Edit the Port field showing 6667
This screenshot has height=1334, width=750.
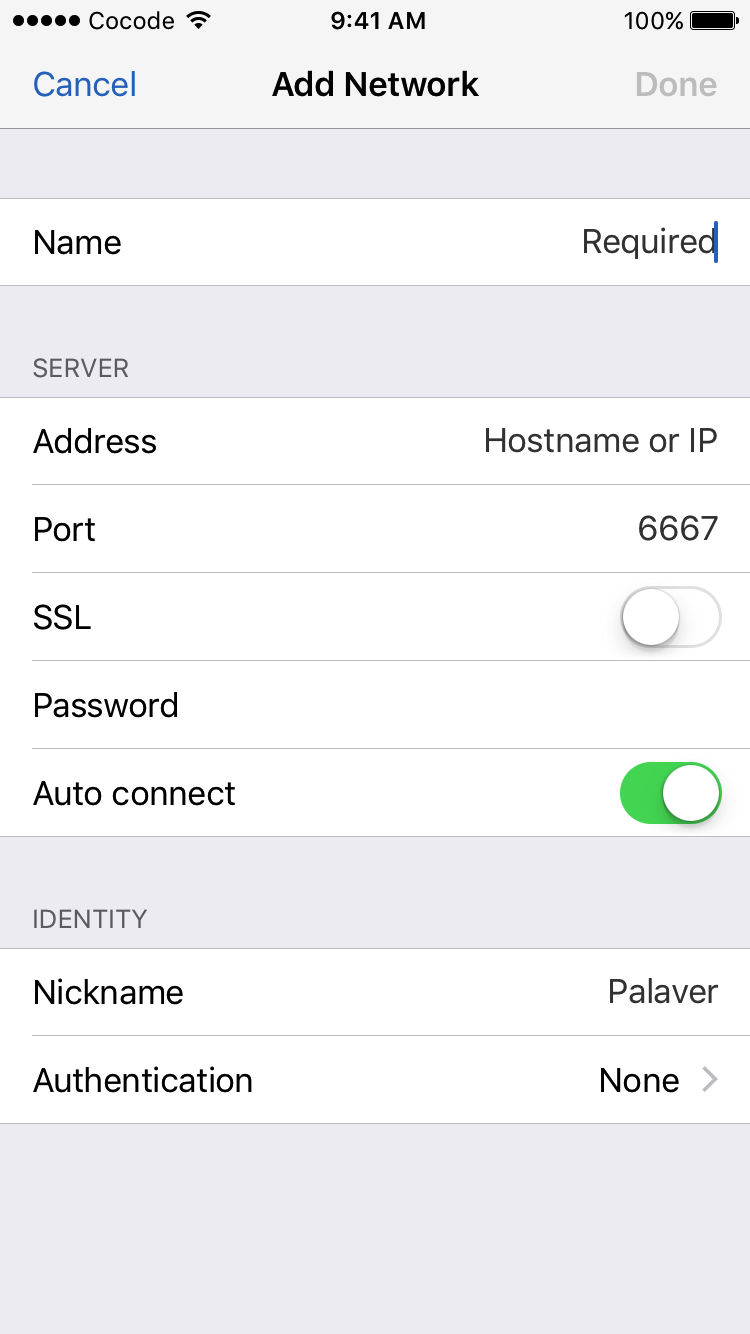[x=375, y=529]
